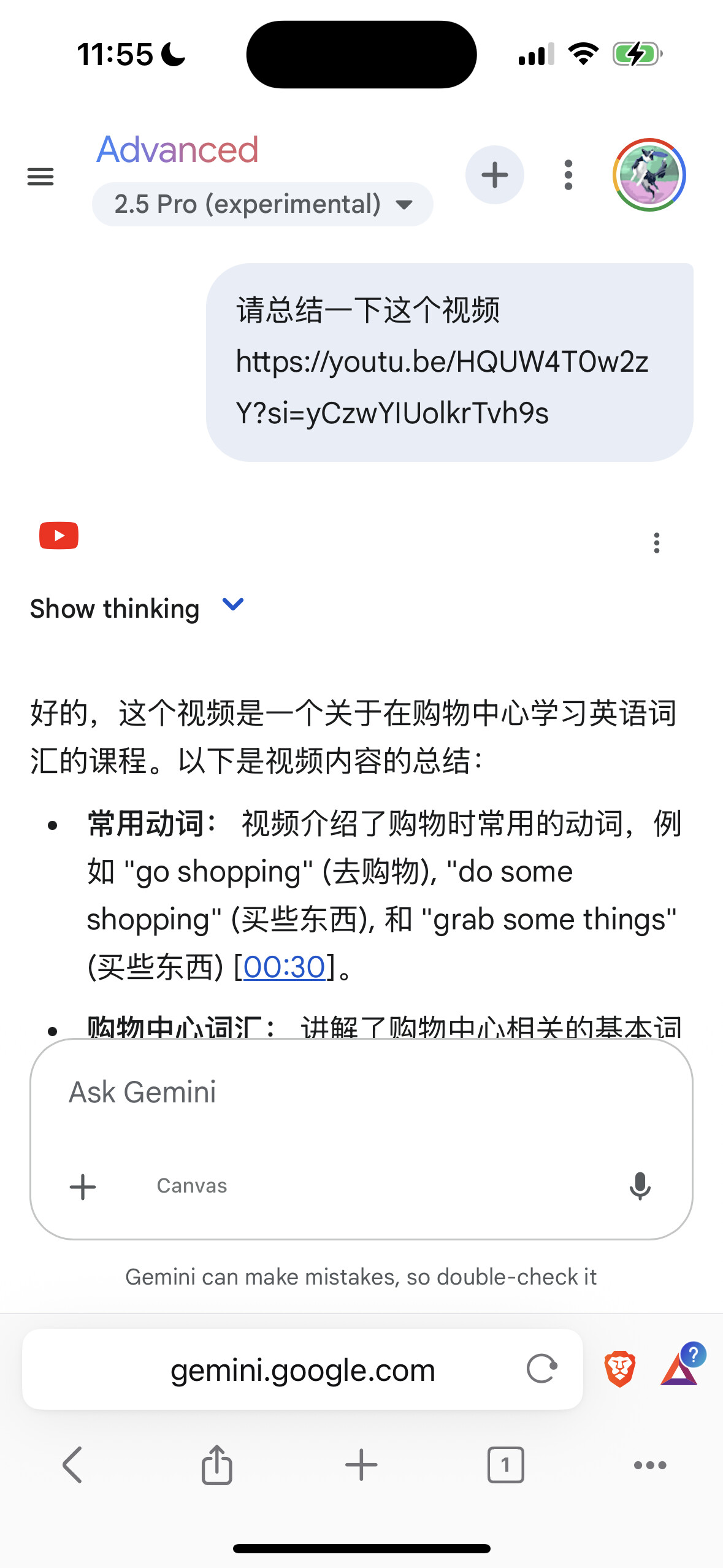Reload the page
723x1568 pixels.
[542, 1369]
